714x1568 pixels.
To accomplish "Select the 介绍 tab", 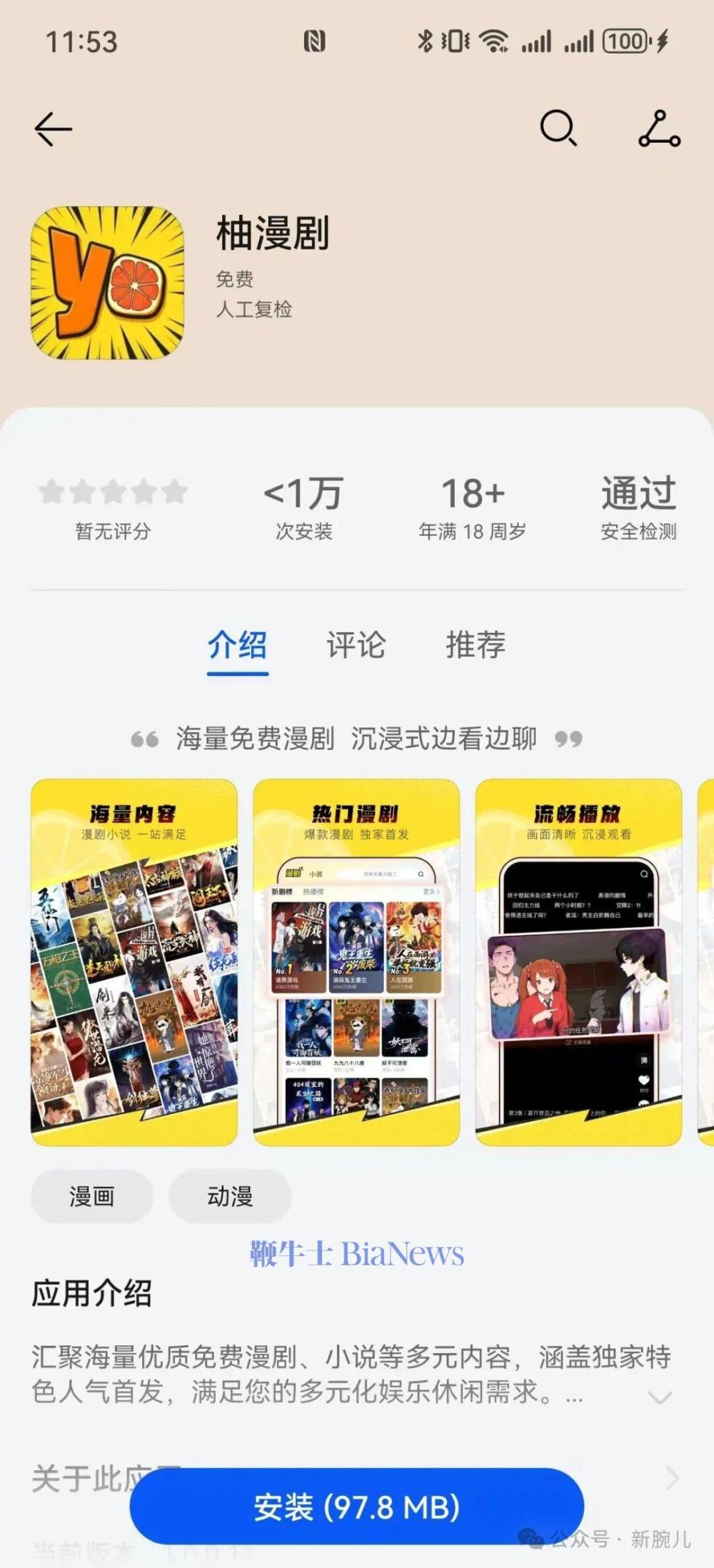I will 237,645.
